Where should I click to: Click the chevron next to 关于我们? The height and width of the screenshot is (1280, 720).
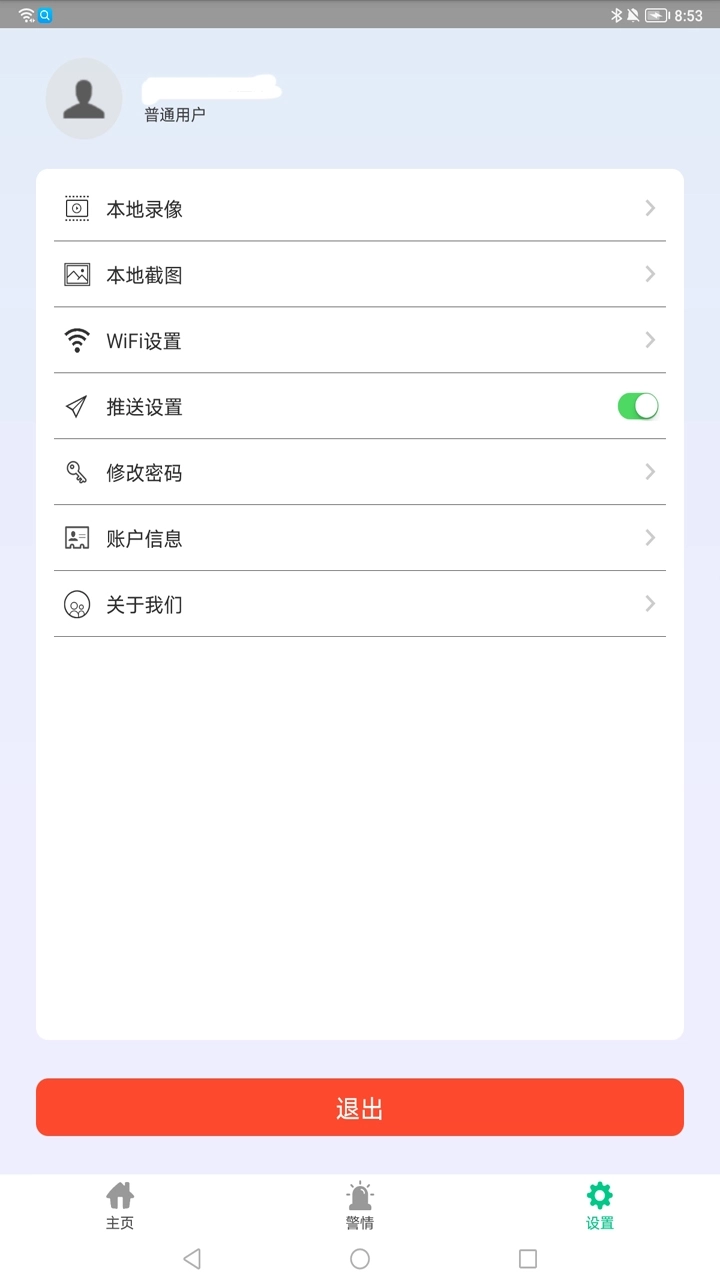point(649,604)
